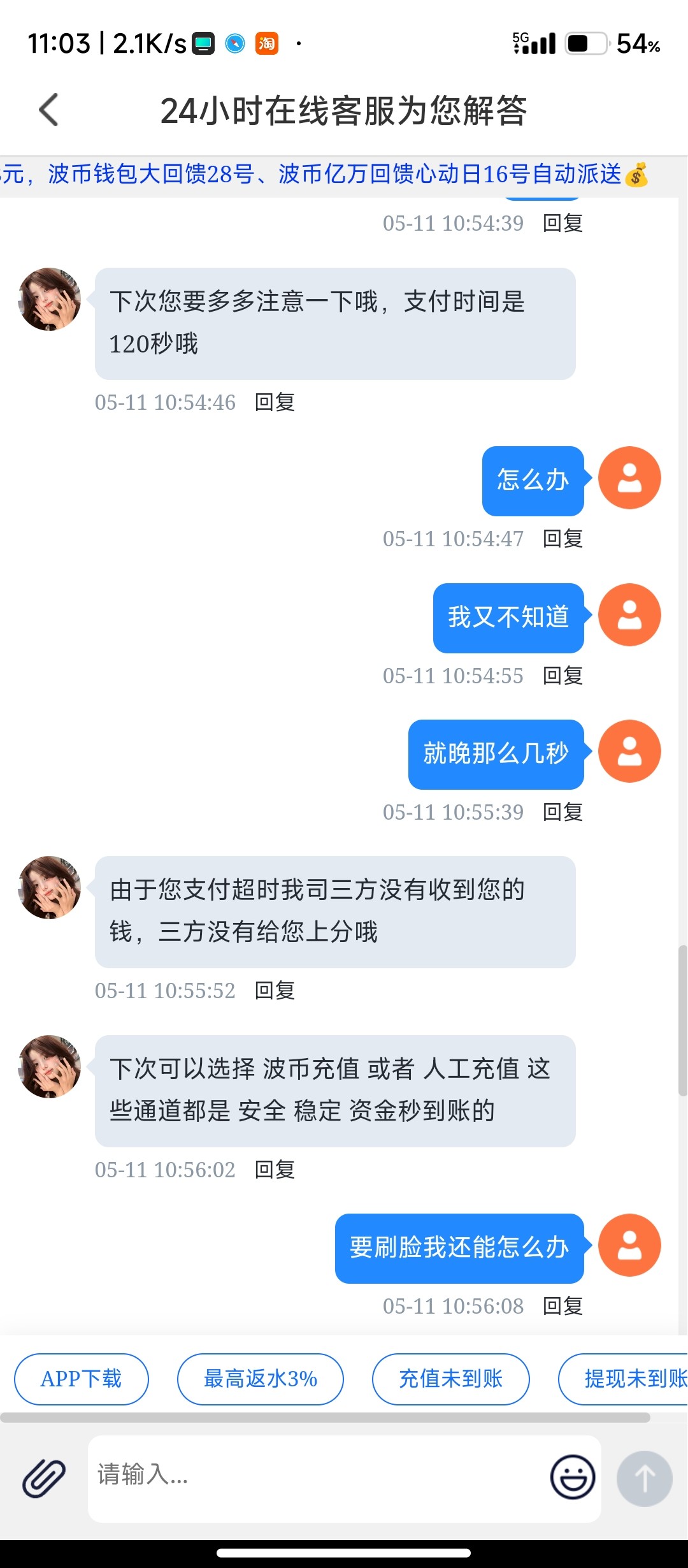This screenshot has width=688, height=1568.
Task: Open the emoji smiley picker
Action: (x=571, y=1477)
